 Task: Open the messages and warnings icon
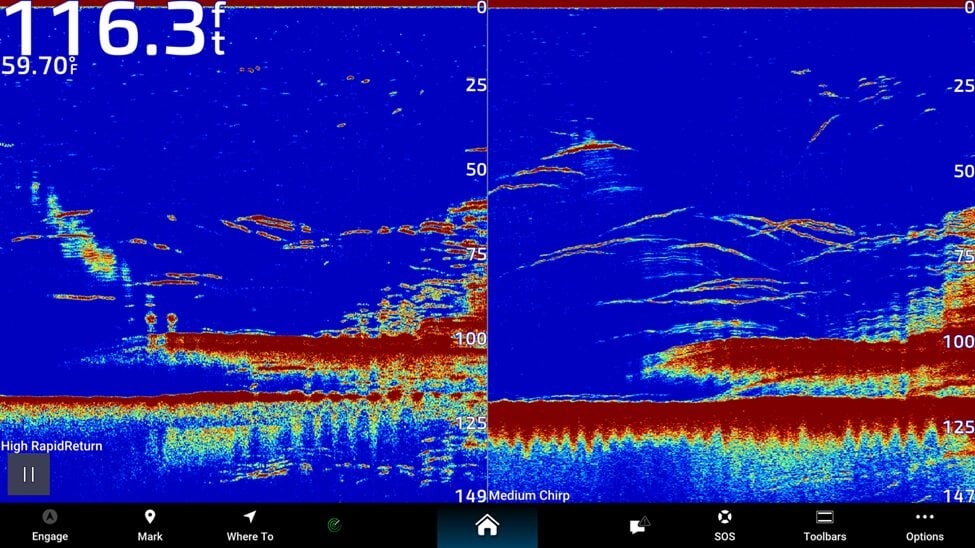639,526
